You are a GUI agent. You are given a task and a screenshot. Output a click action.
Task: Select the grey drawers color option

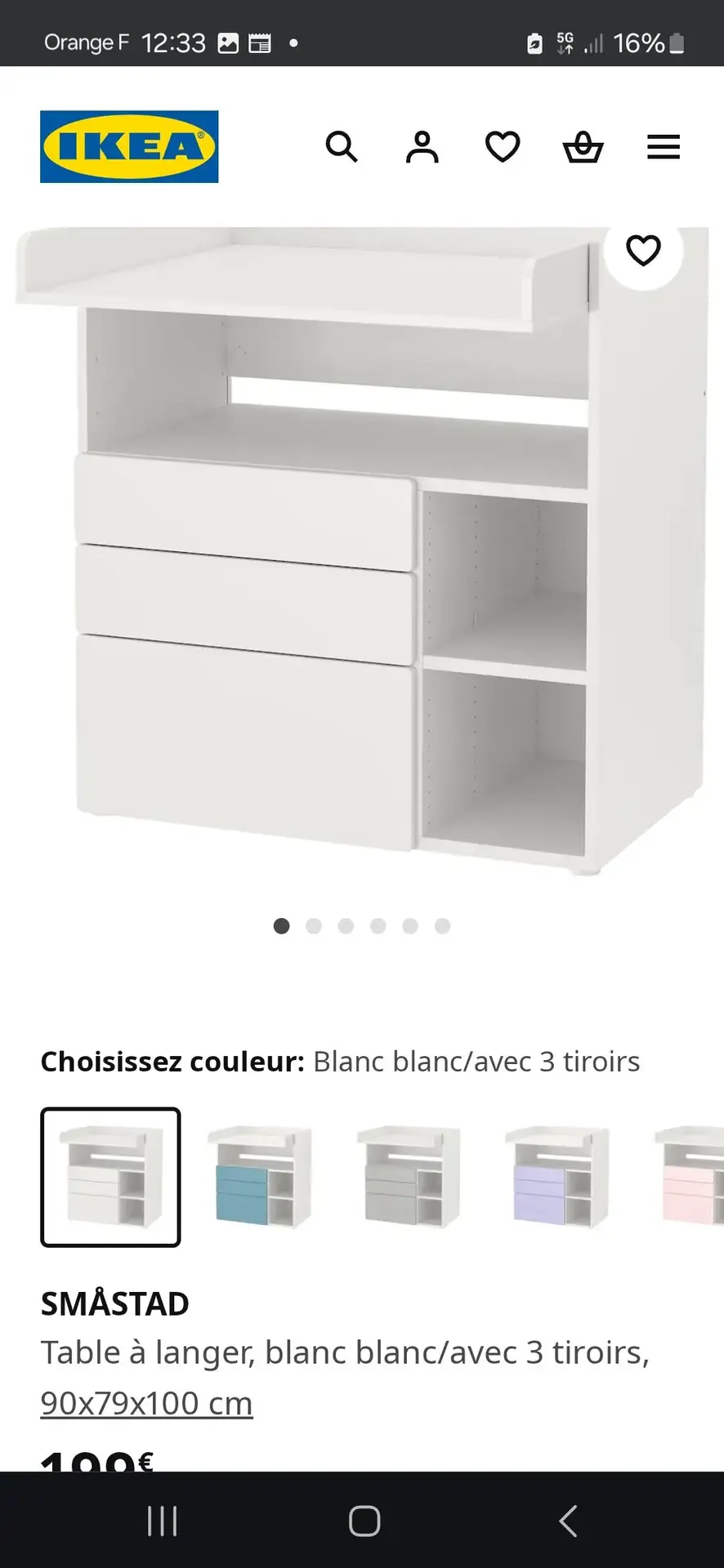pyautogui.click(x=408, y=1177)
